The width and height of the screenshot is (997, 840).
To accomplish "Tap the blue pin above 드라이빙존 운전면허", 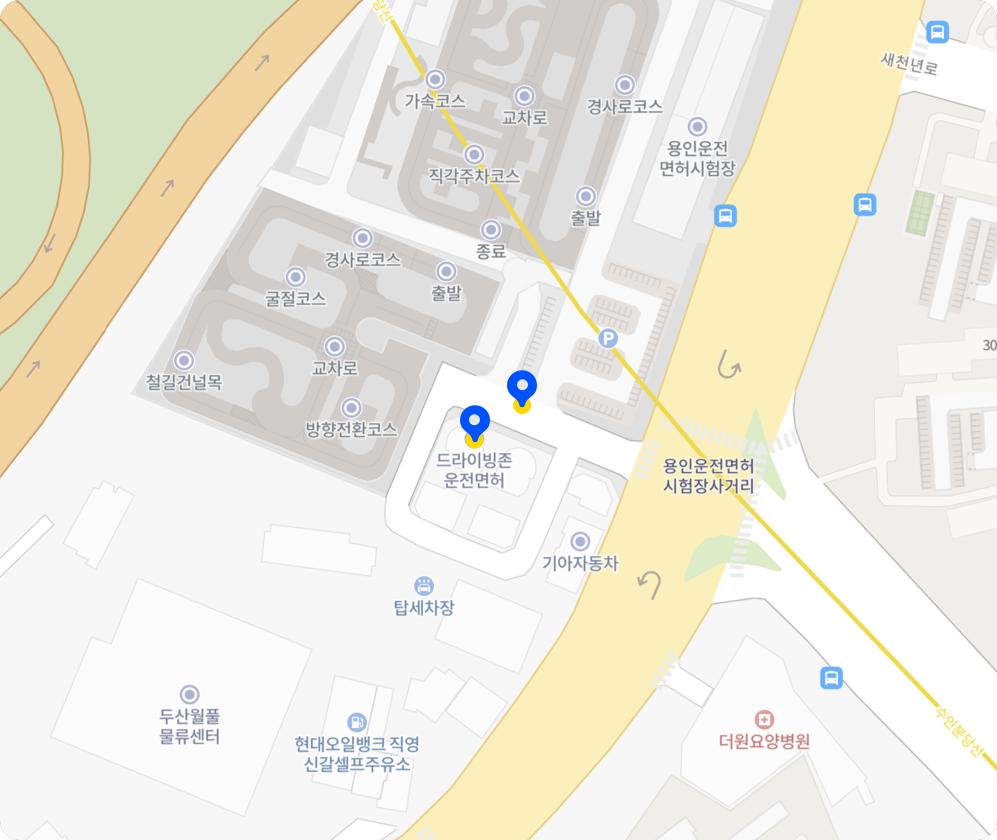I will 474,422.
